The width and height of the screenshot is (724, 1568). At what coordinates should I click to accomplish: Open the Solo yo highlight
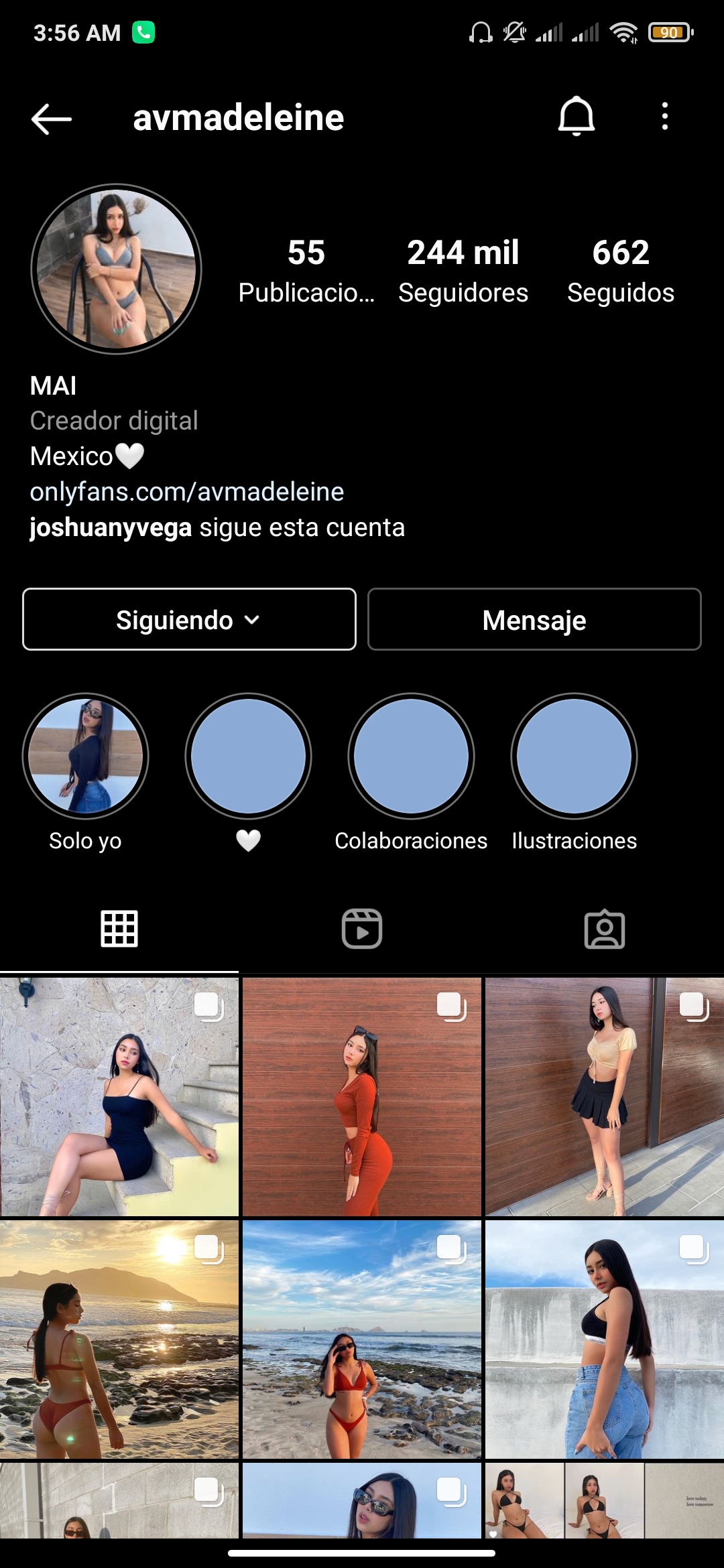86,756
